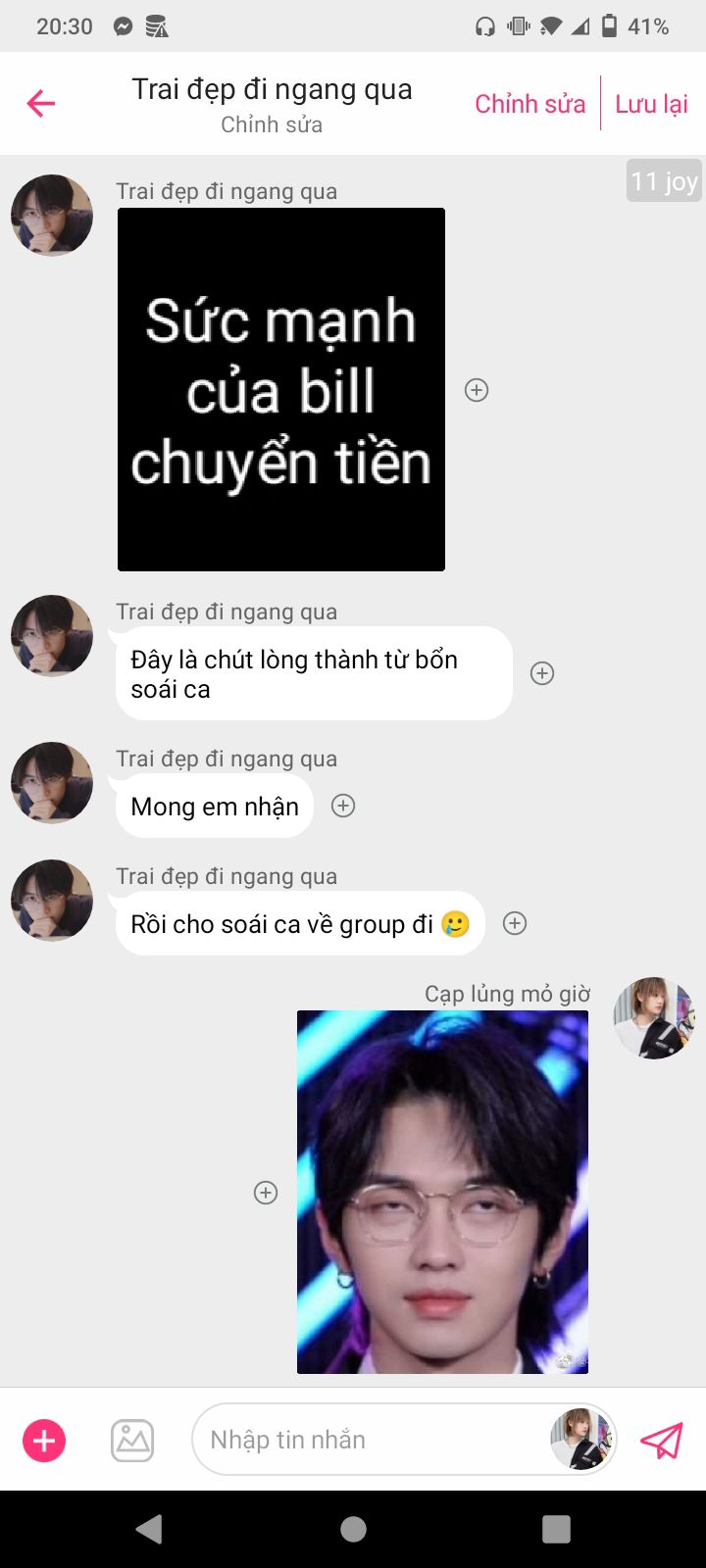The height and width of the screenshot is (1568, 706).
Task: Open the image picker icon
Action: (x=132, y=1441)
